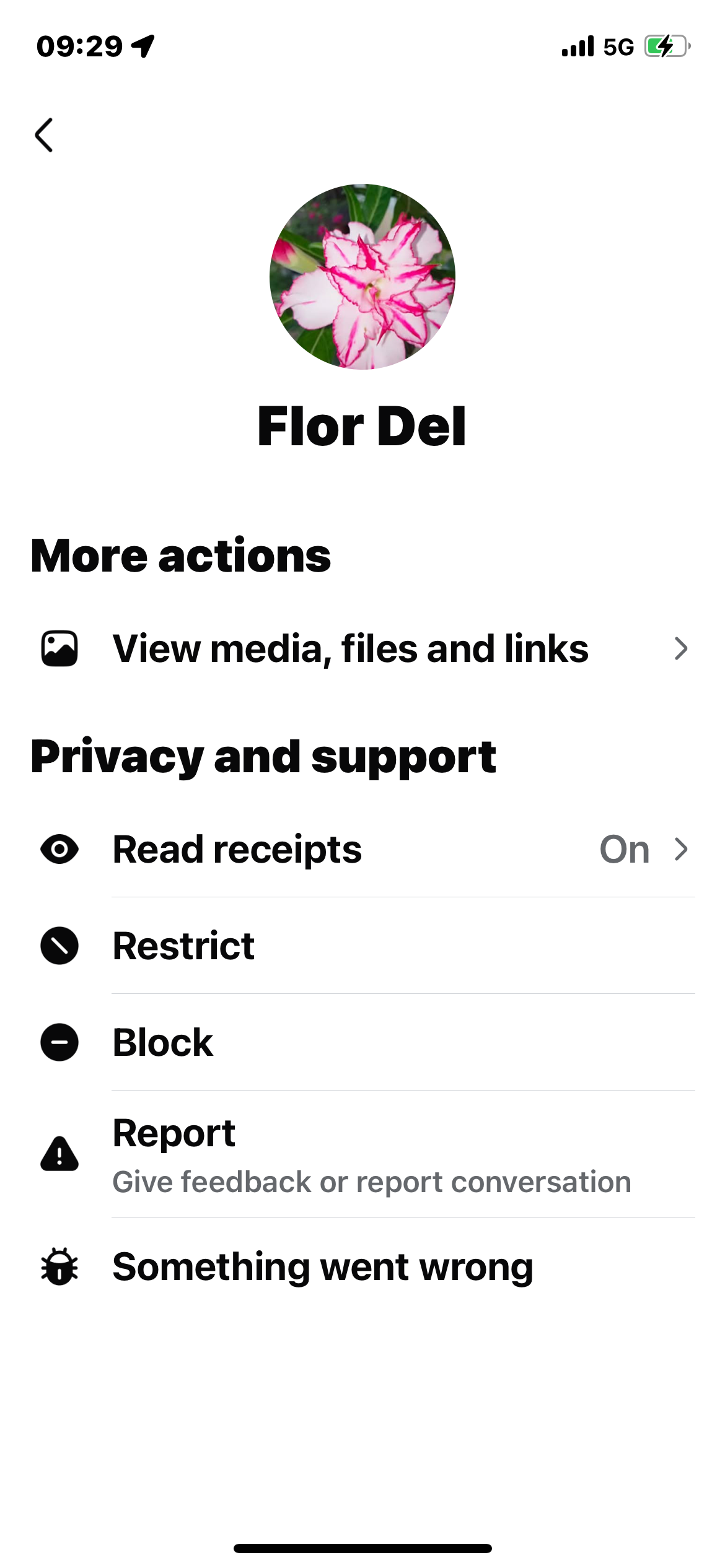Report the conversation
This screenshot has width=725, height=1568.
362,1154
